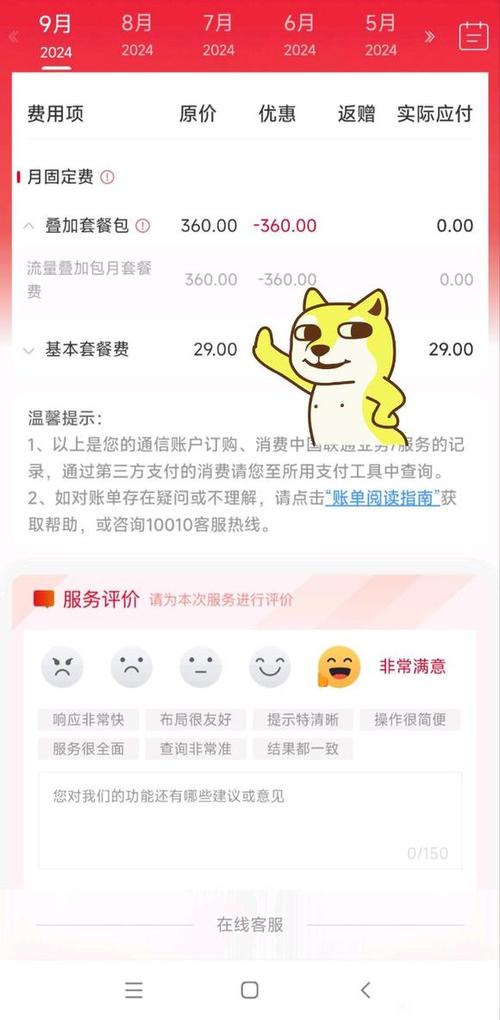Select the 响应非常快 tag

(88, 719)
